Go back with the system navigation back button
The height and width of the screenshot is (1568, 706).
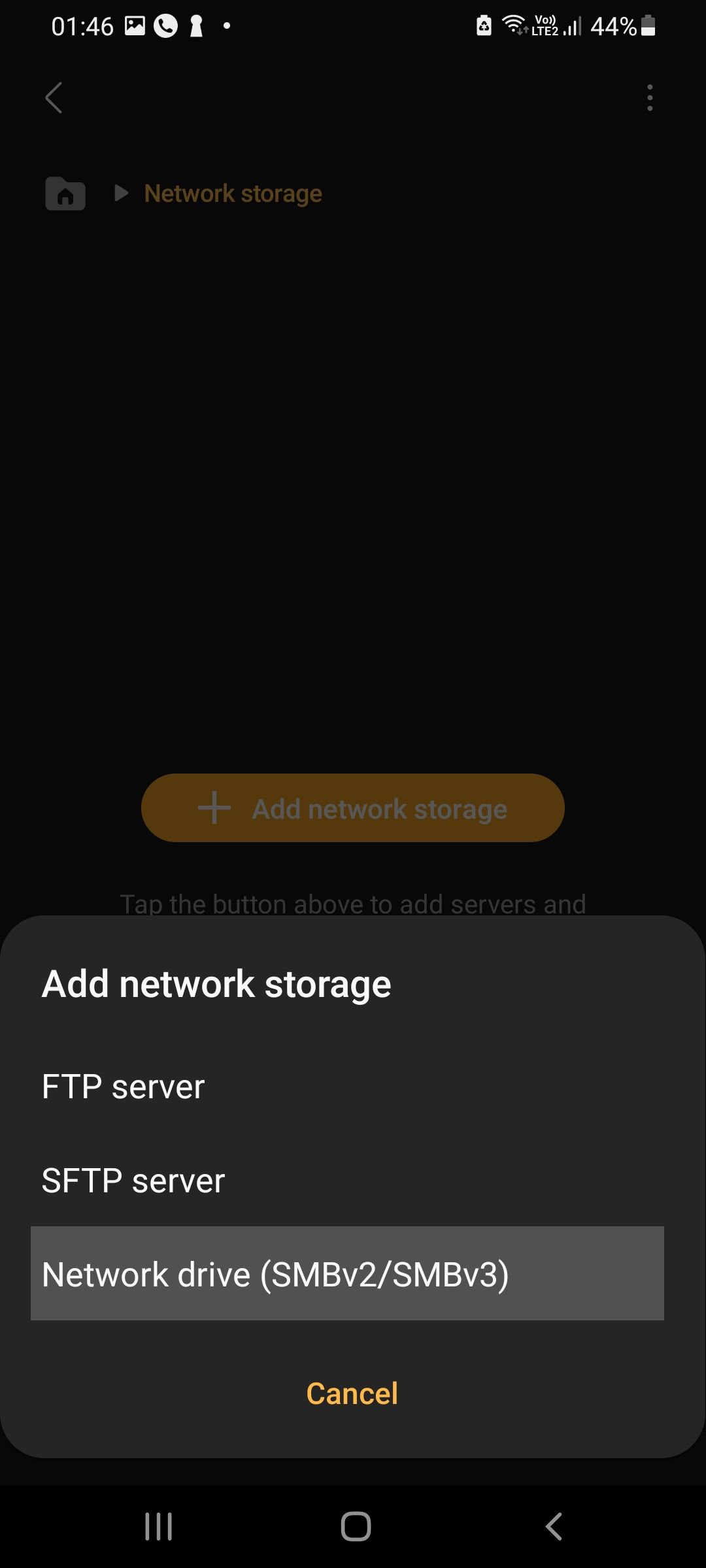[554, 1527]
